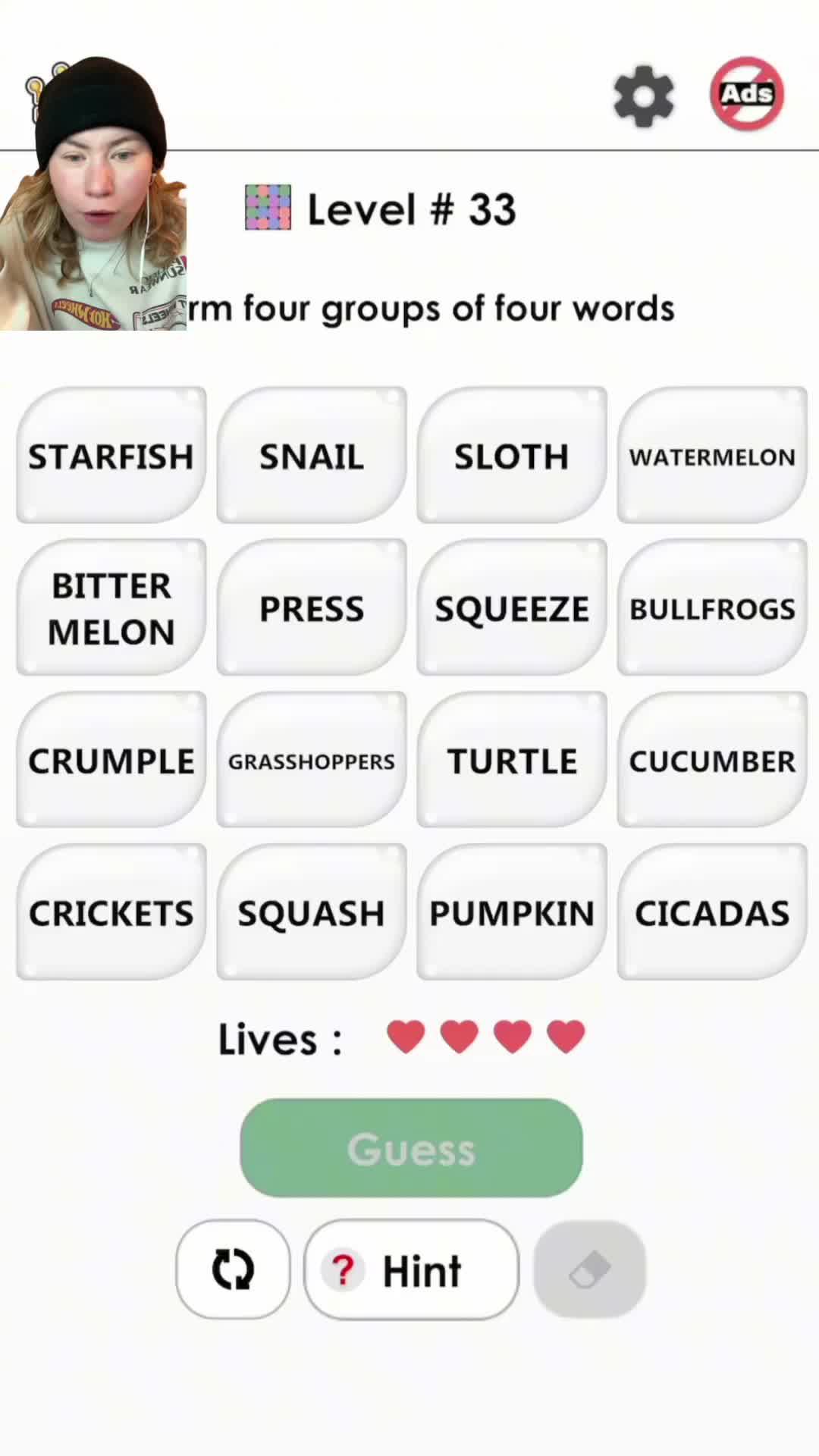Tap the SLOTH tile in the top row

pos(511,455)
